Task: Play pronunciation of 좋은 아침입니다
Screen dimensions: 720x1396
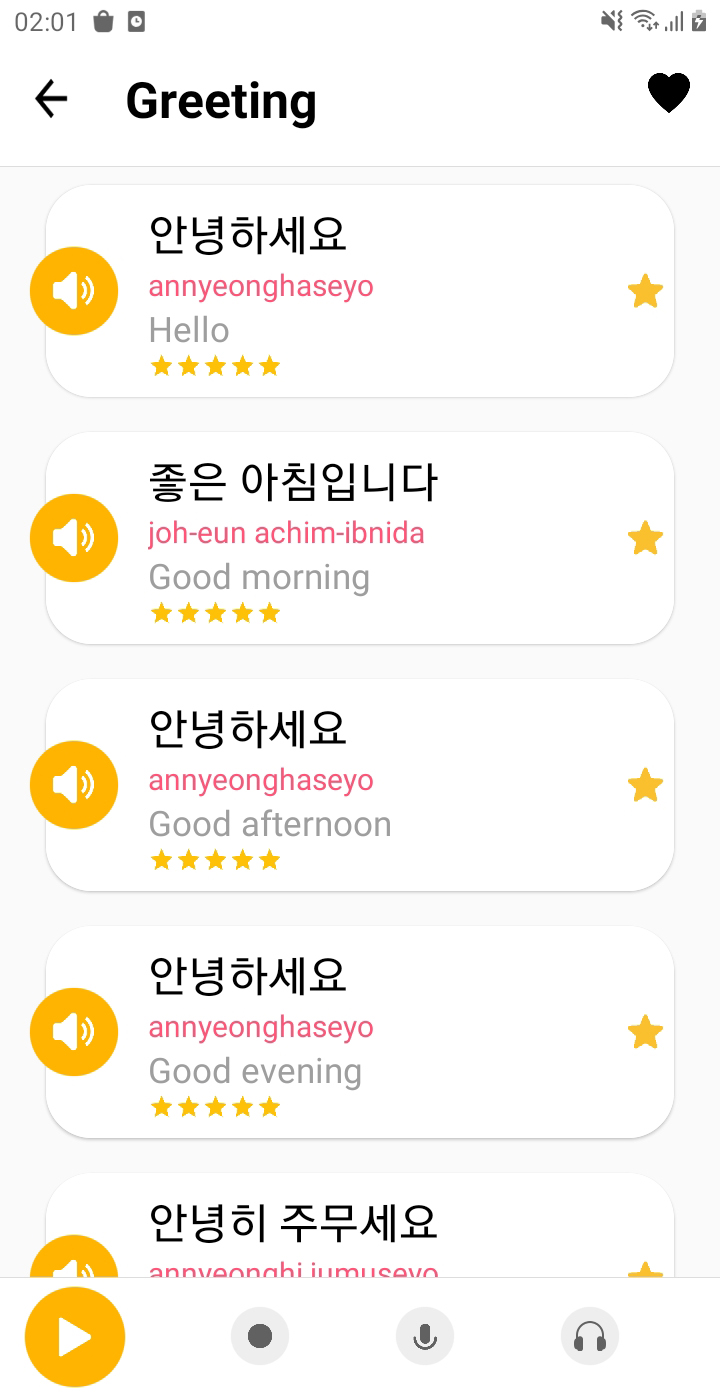Action: 74,538
